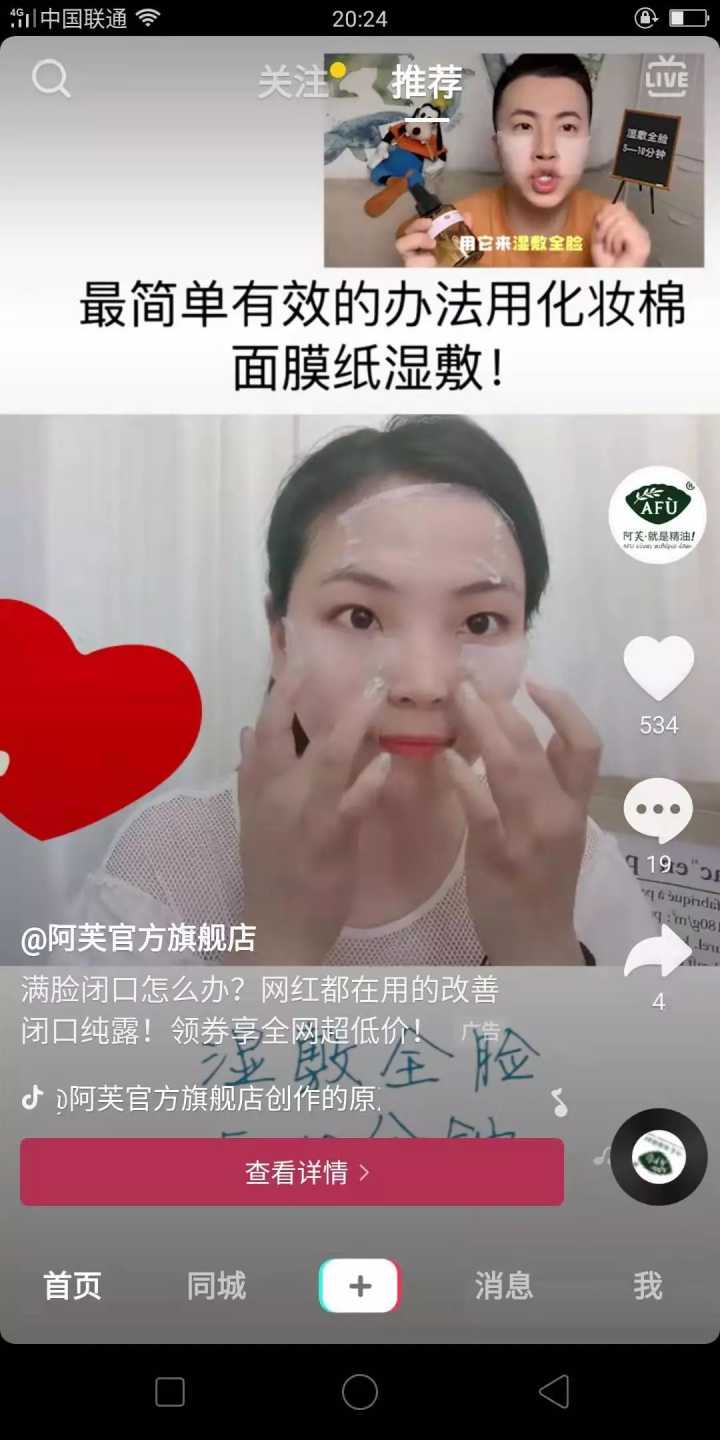Open @阿芙官方旗舰店 account name
720x1440 pixels.
[138, 938]
